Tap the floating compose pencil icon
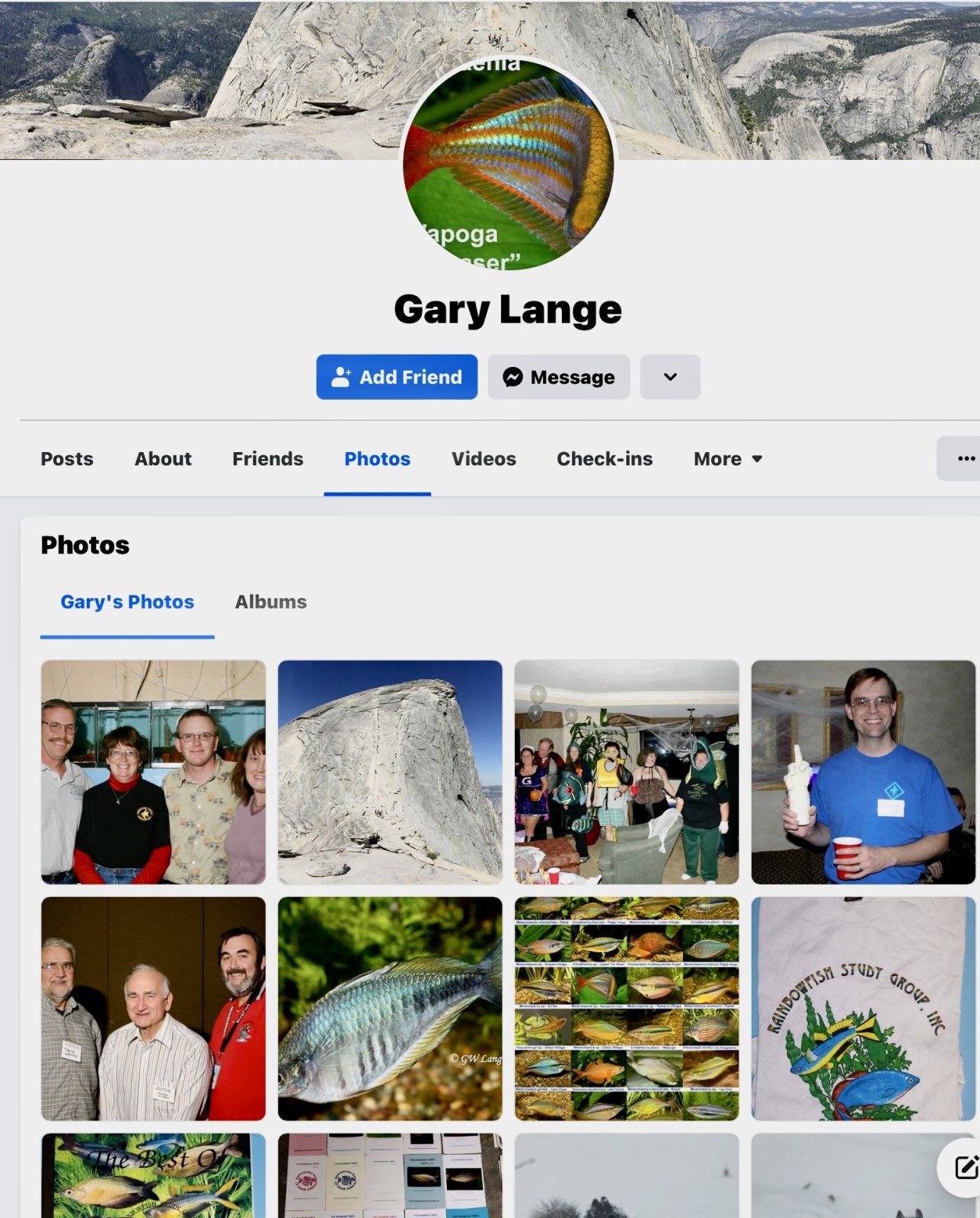The image size is (980, 1218). (x=964, y=1167)
